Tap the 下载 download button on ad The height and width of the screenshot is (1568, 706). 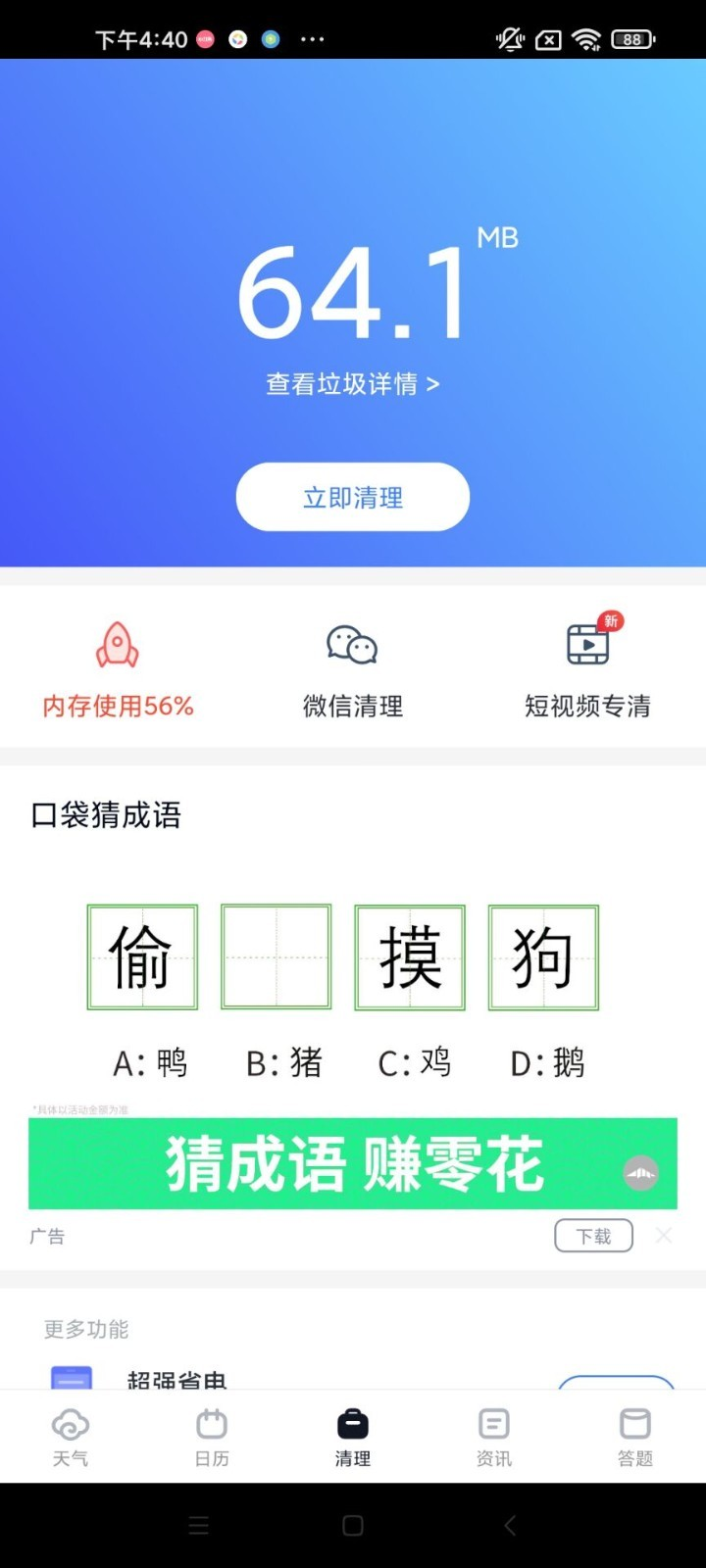[593, 1235]
